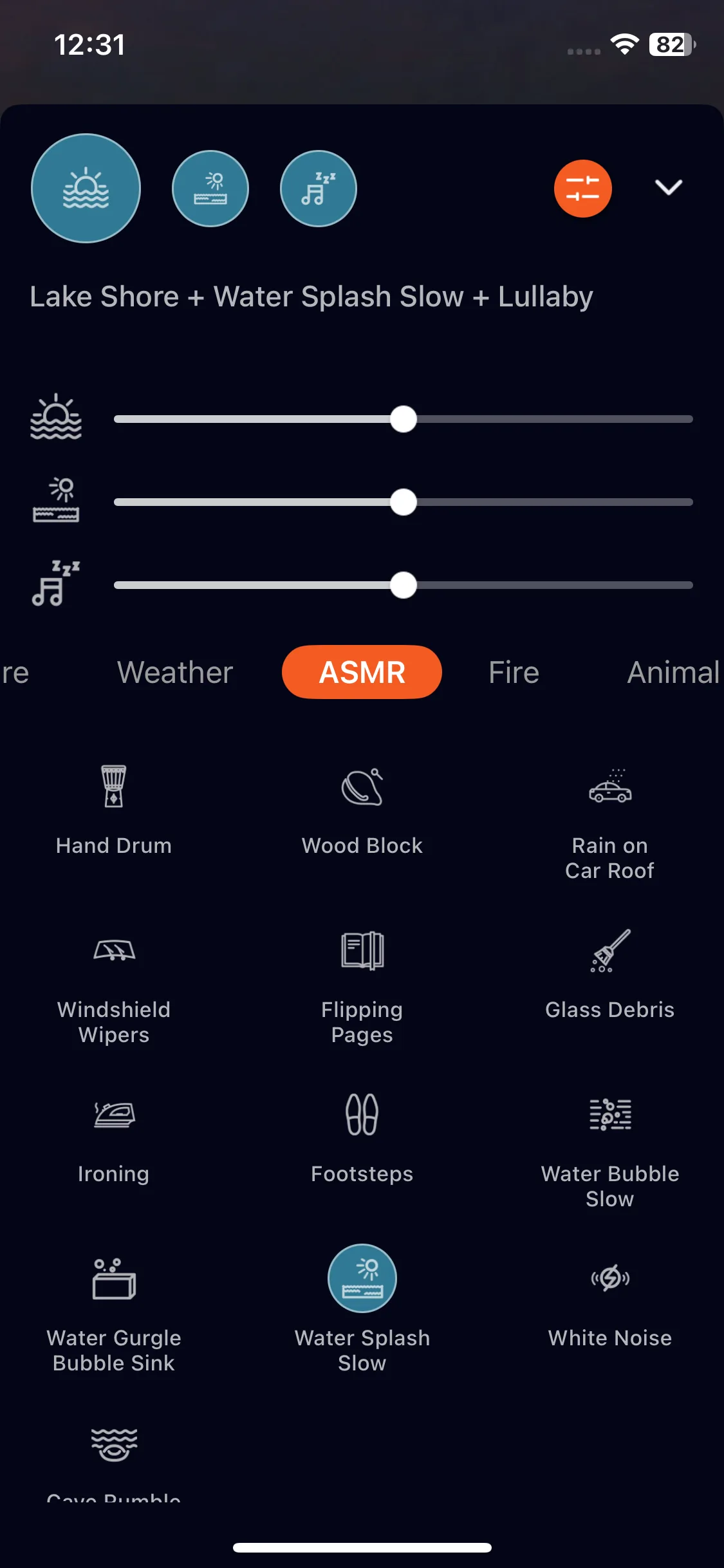Tap the Lullaby sound bubble in the mix
This screenshot has width=724, height=1568.
click(x=318, y=188)
